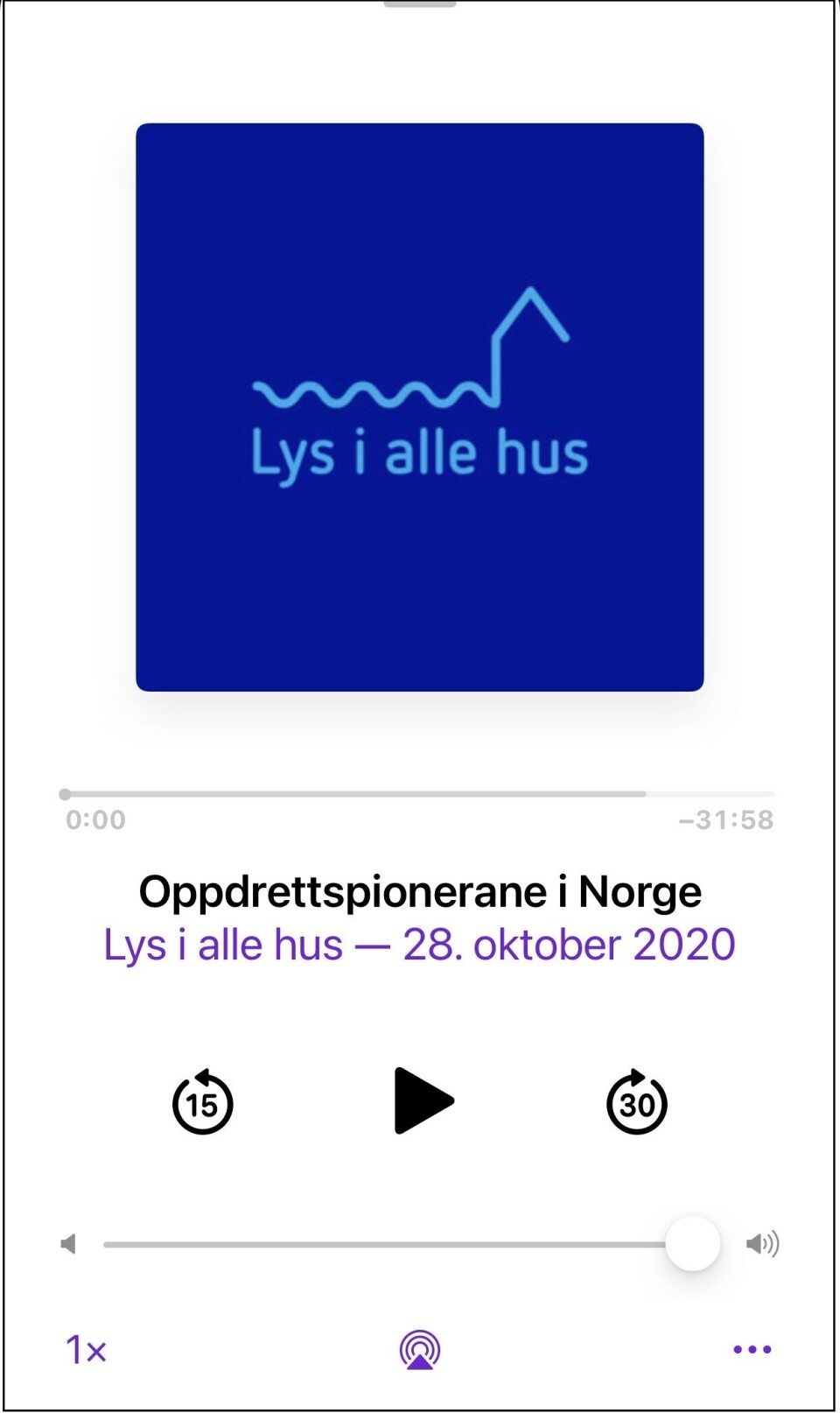Open the three-dot more options menu
The height and width of the screenshot is (1413, 840).
752,1349
